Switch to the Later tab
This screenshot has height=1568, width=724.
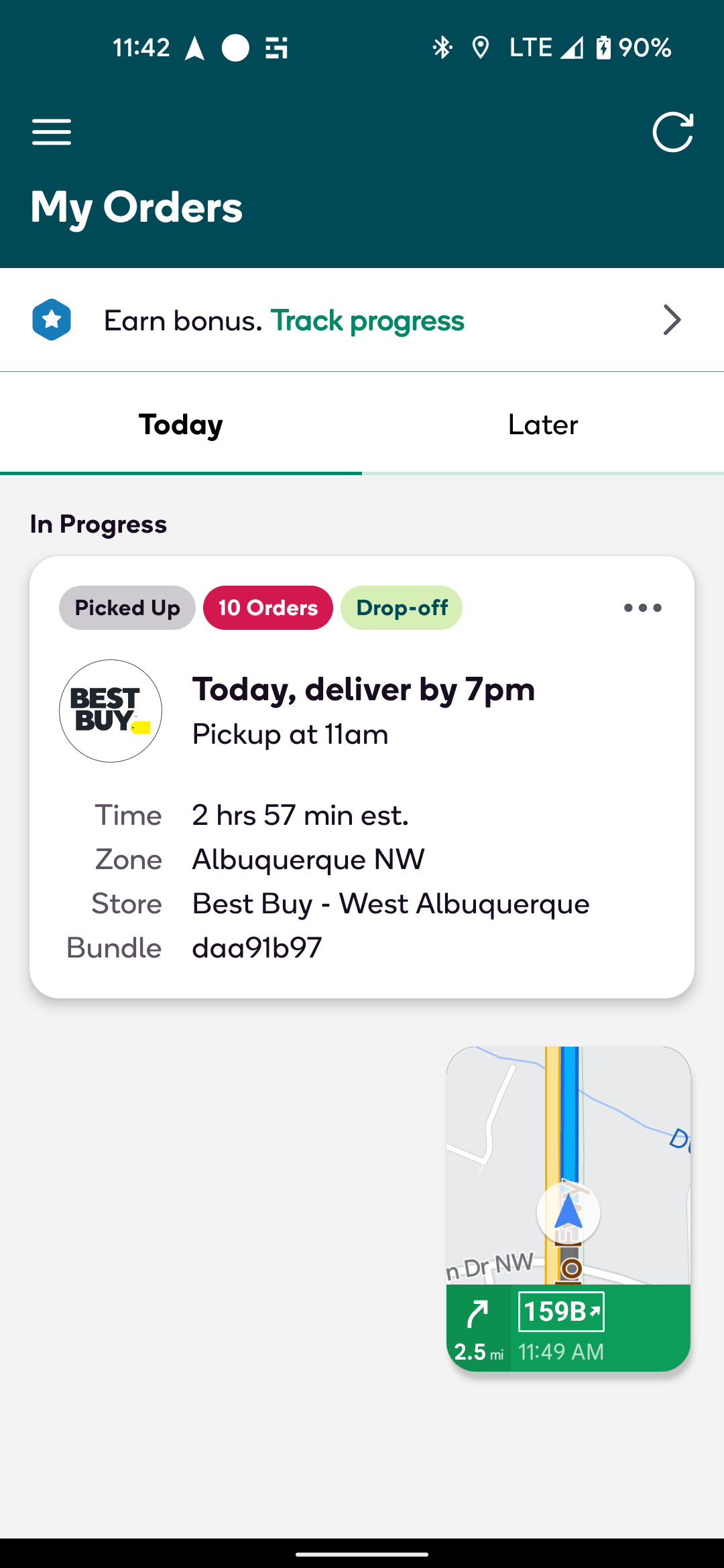(543, 425)
